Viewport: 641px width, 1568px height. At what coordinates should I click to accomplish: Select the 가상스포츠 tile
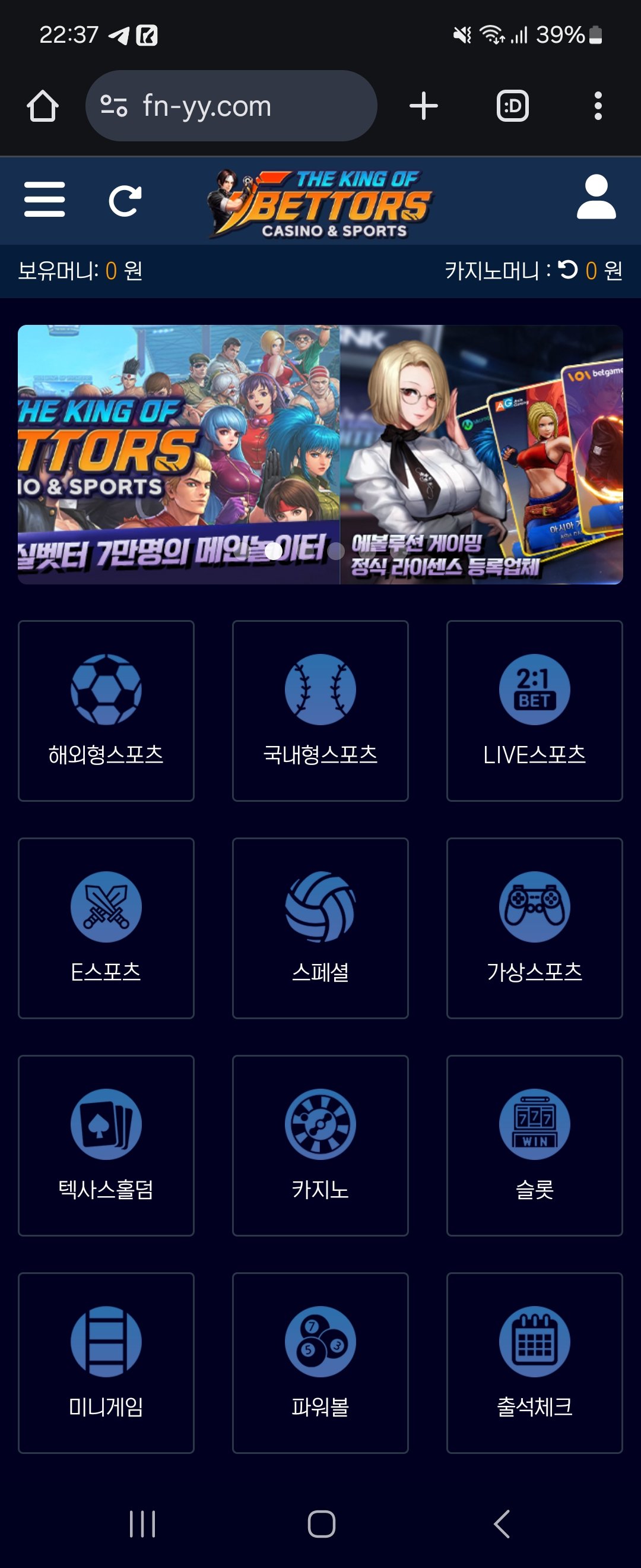coord(534,928)
